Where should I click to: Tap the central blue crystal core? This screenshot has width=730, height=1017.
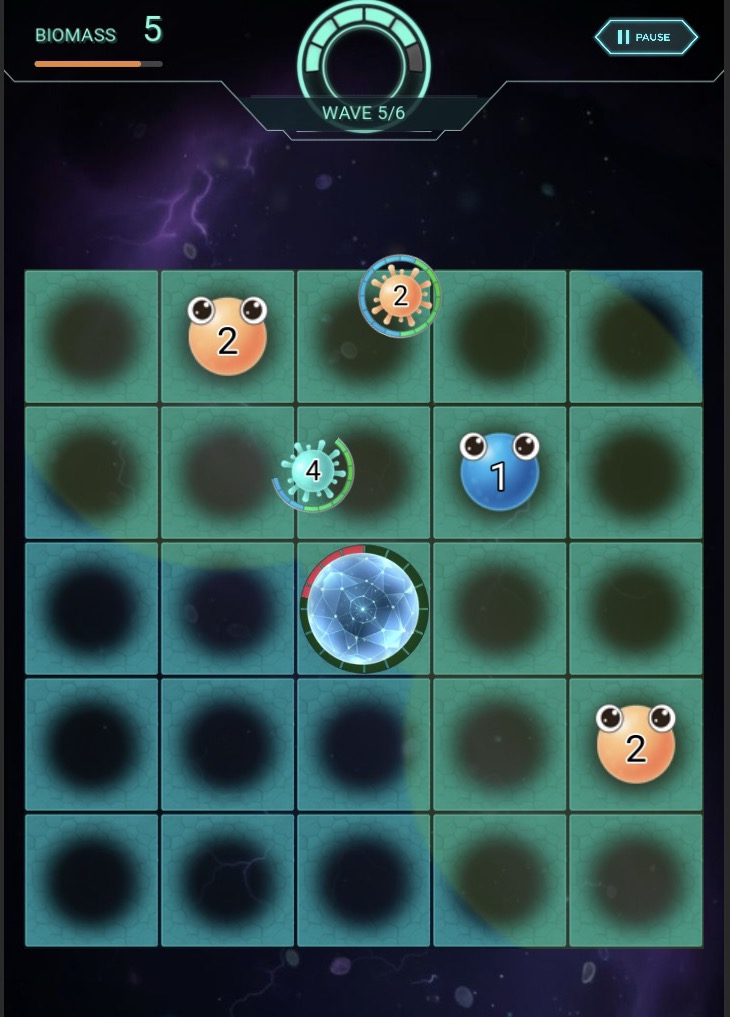coord(364,608)
